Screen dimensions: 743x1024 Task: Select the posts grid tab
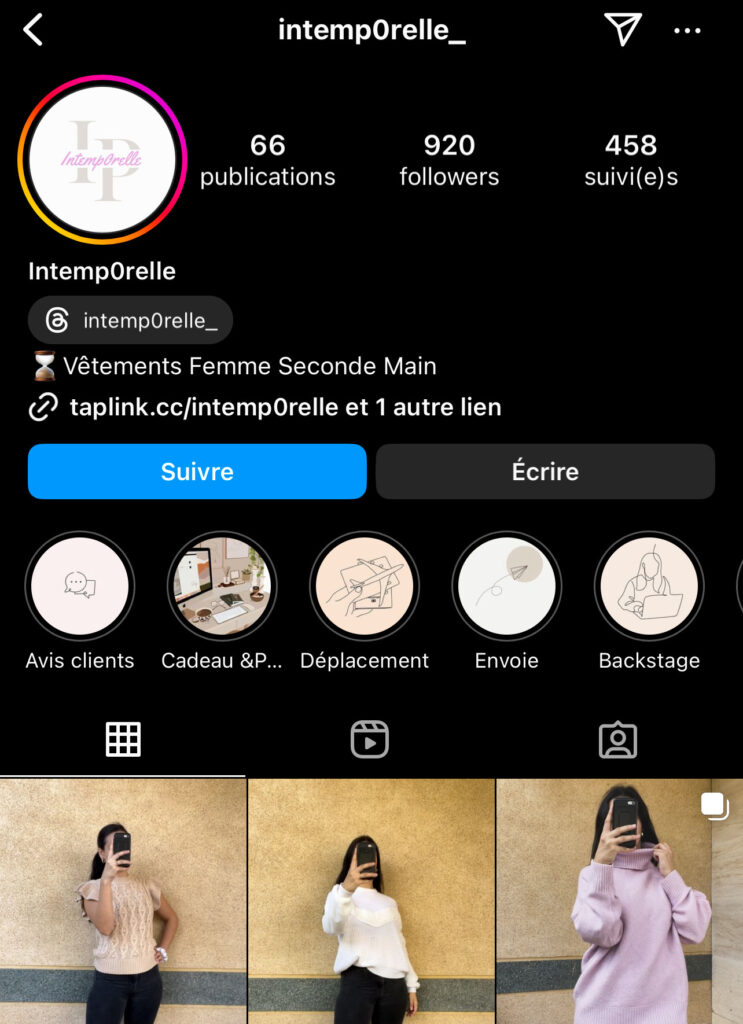coord(123,740)
